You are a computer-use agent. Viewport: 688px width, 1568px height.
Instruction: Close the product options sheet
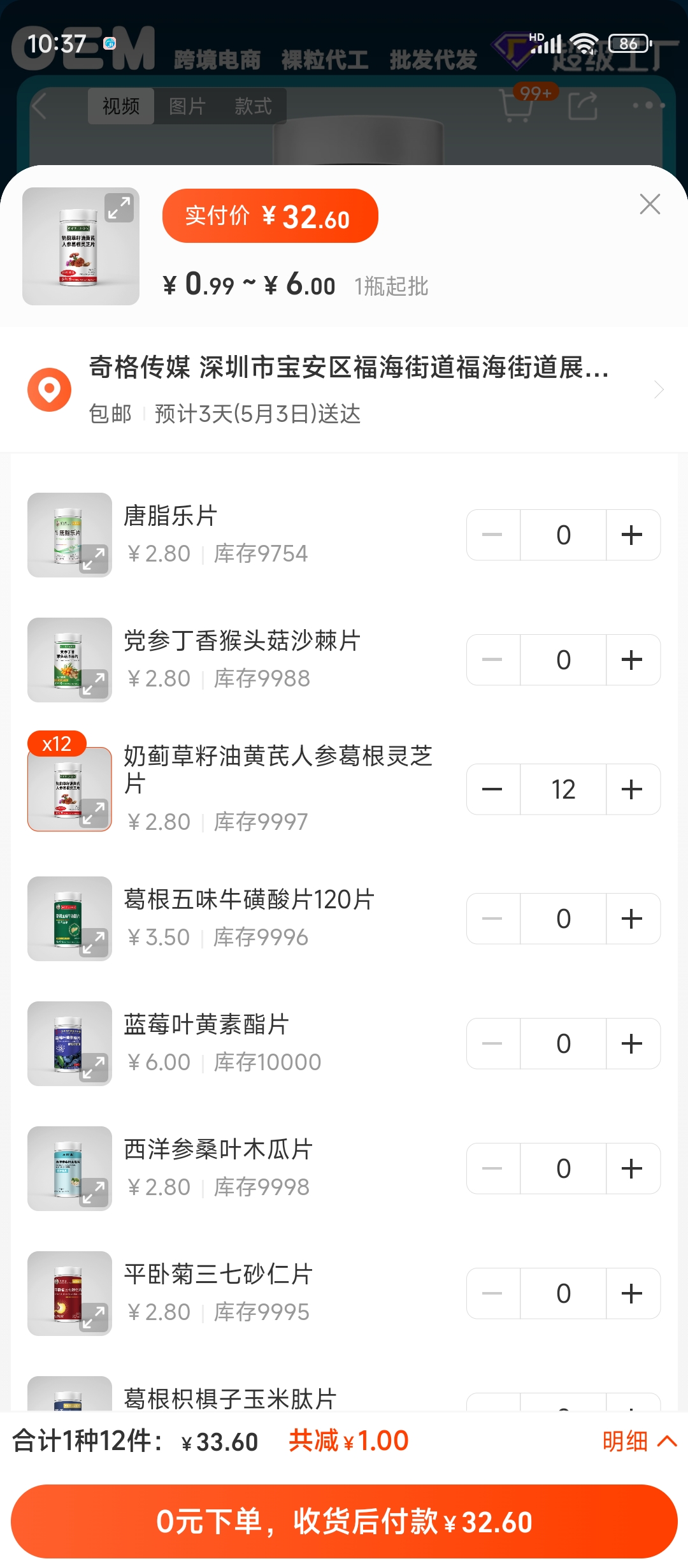(x=650, y=204)
